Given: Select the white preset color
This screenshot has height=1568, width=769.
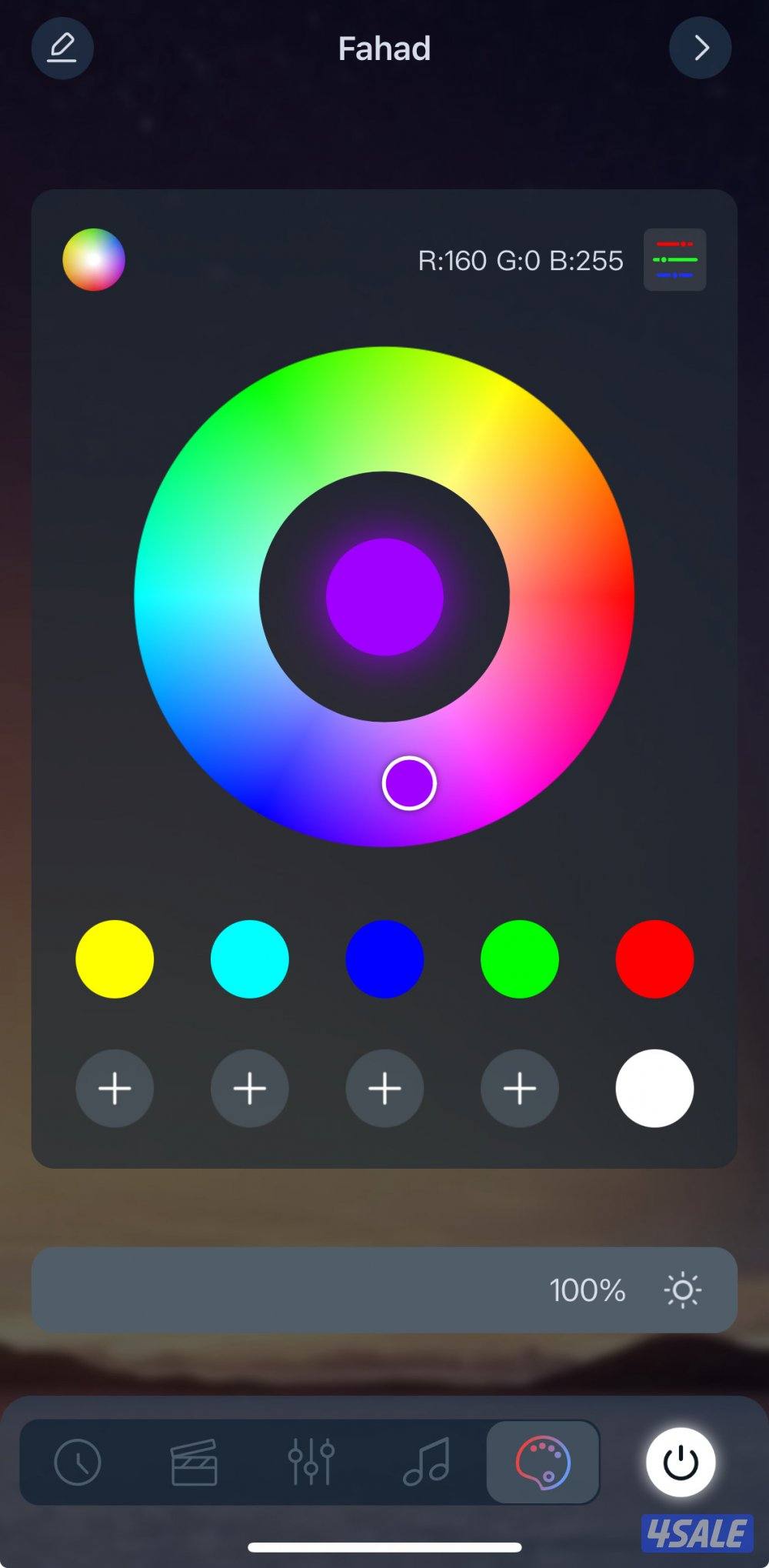Looking at the screenshot, I should point(654,1089).
